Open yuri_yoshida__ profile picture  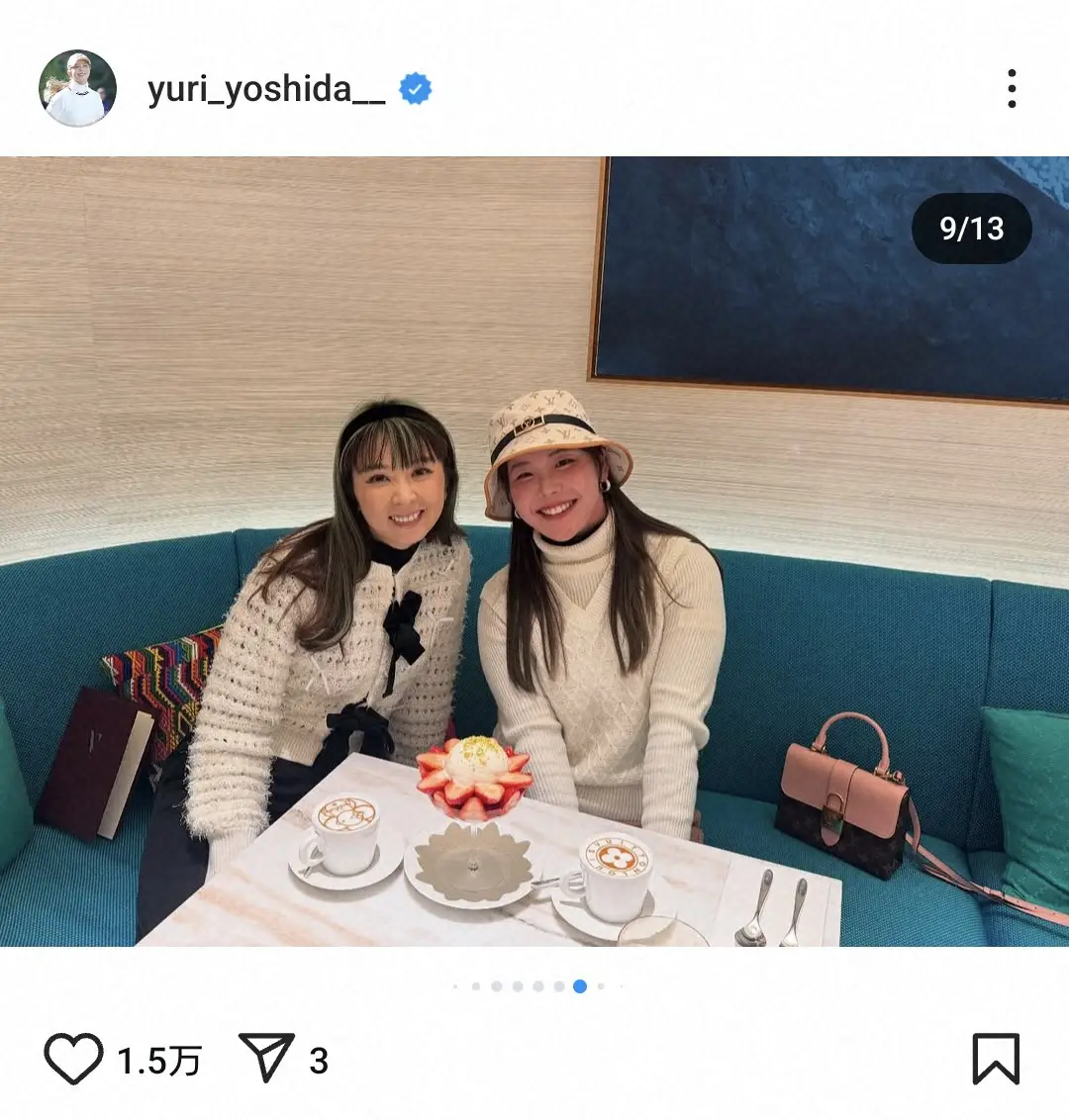point(77,89)
